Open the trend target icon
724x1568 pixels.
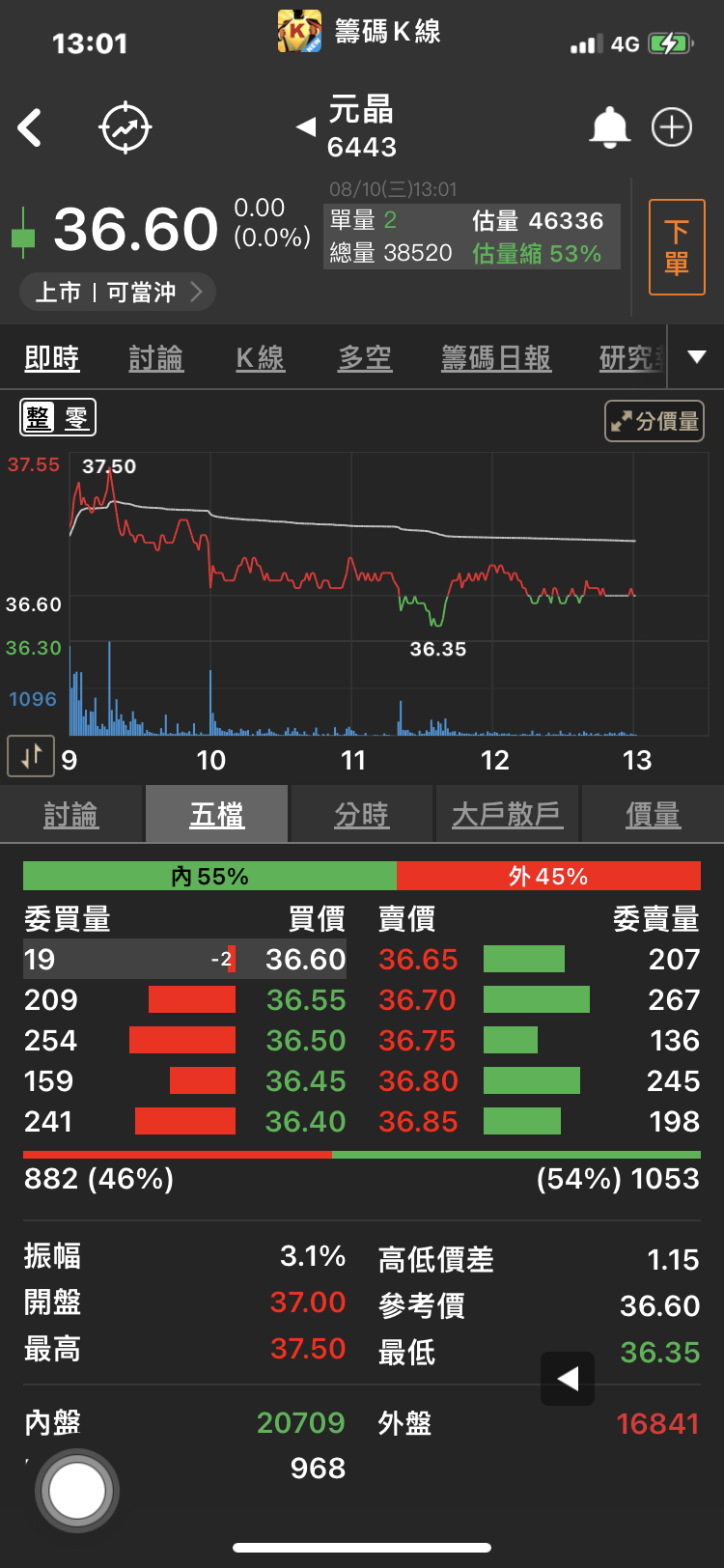[125, 127]
